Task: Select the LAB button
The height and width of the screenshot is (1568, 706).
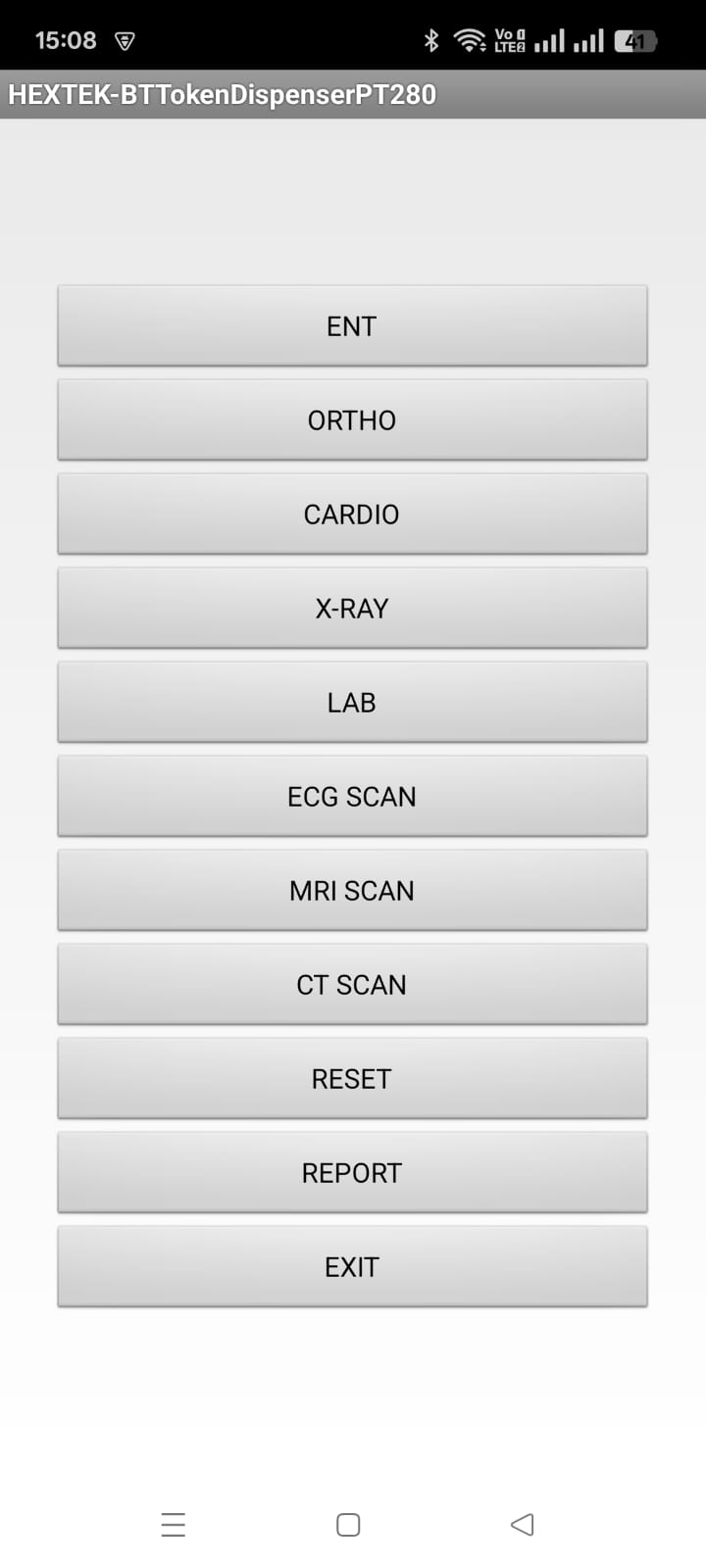Action: (x=352, y=703)
